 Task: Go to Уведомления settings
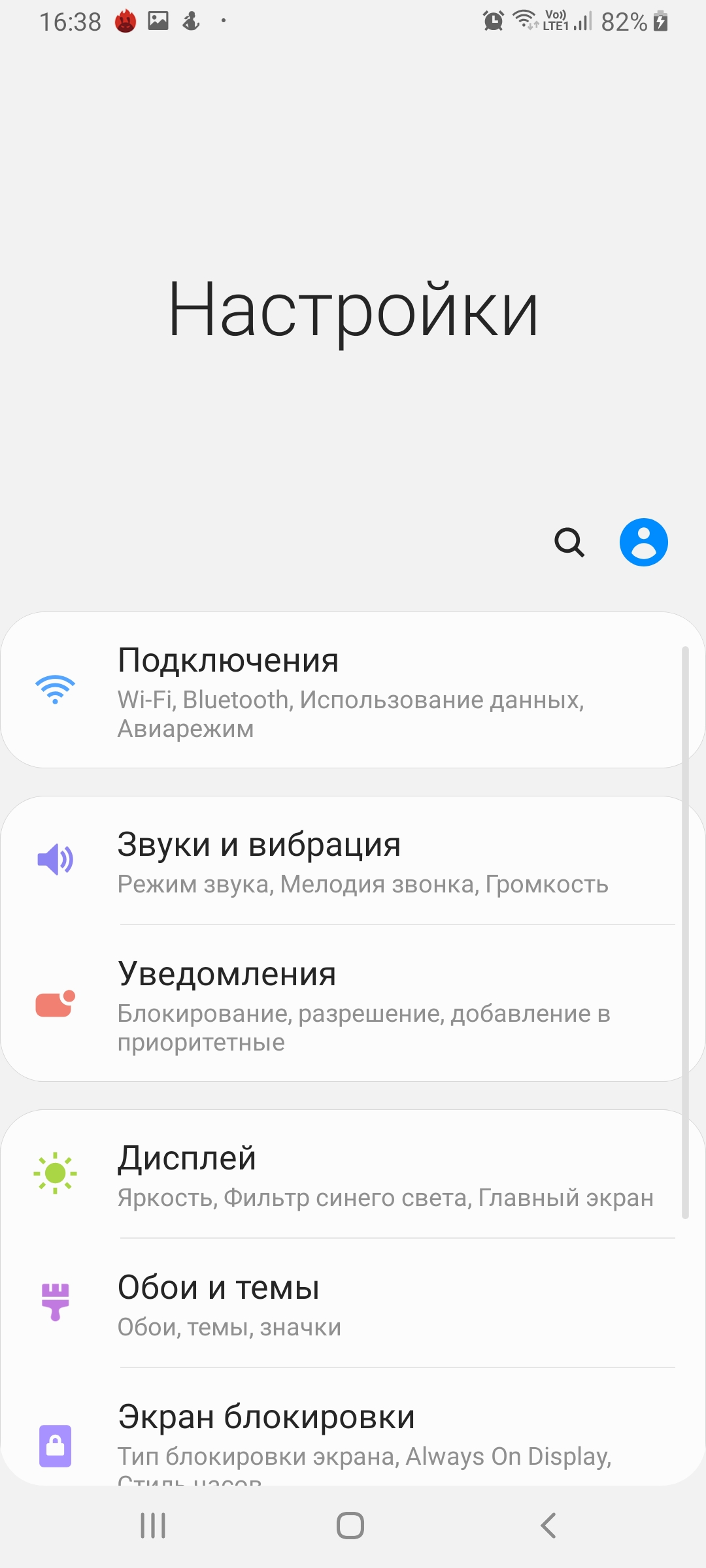click(x=353, y=1004)
